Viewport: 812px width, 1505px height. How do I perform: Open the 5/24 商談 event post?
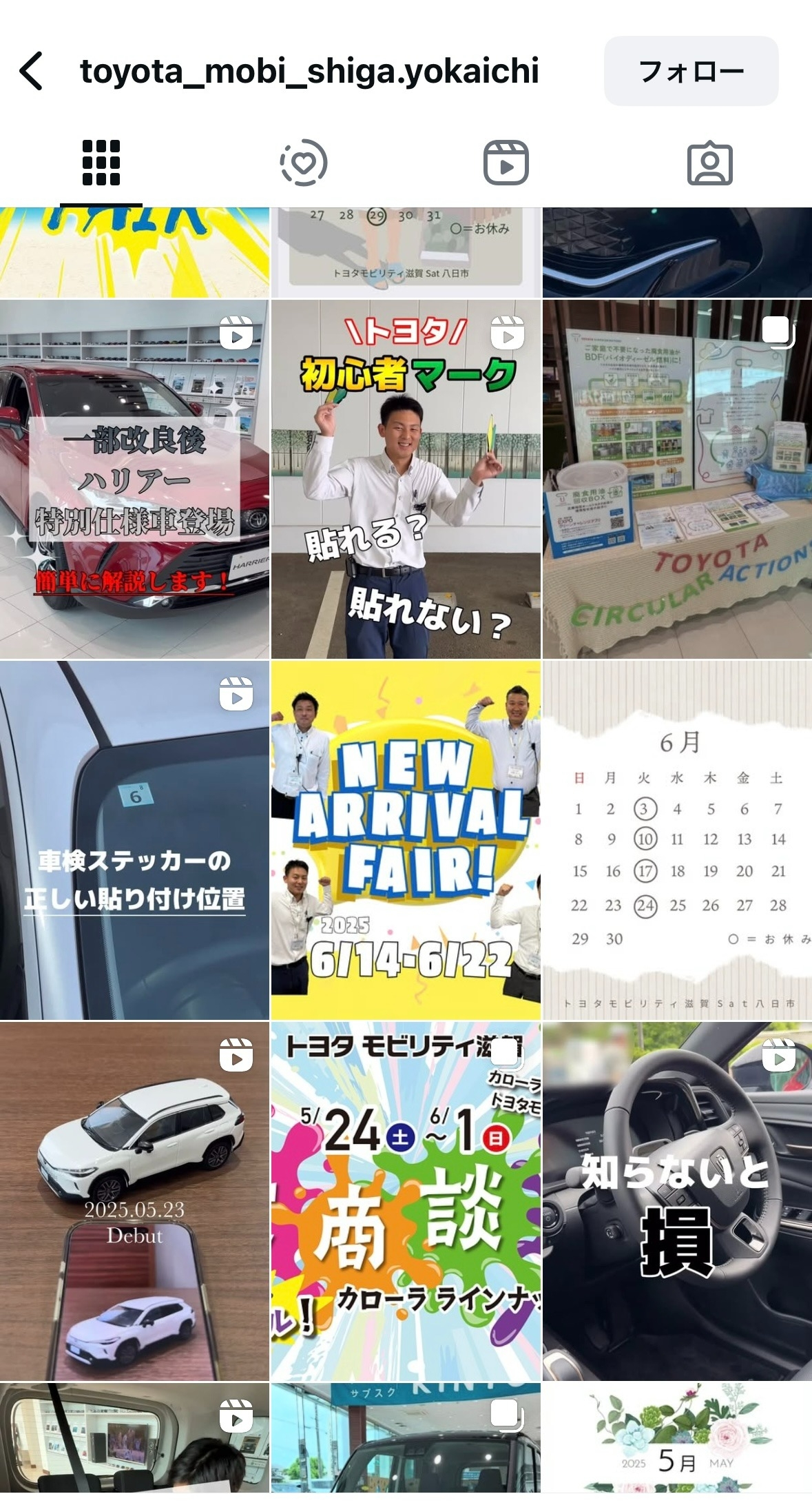pos(406,1201)
